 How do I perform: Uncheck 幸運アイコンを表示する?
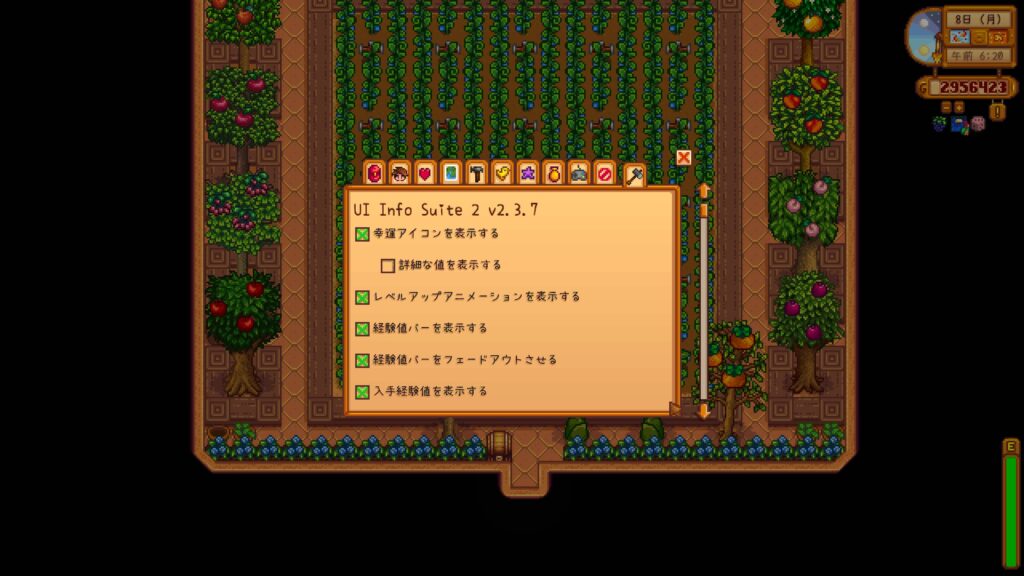[362, 234]
